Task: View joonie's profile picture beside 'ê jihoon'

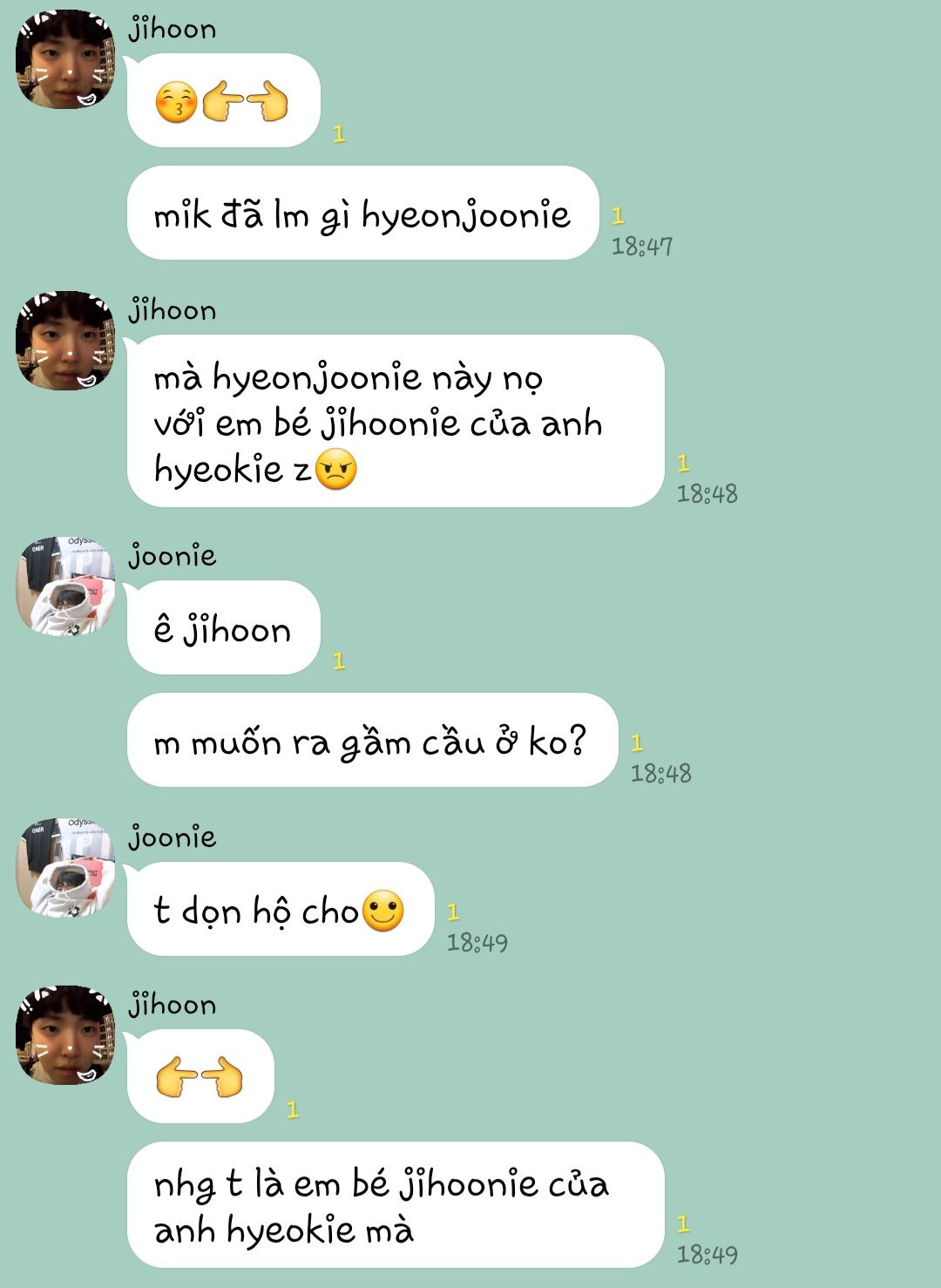Action: tap(65, 586)
